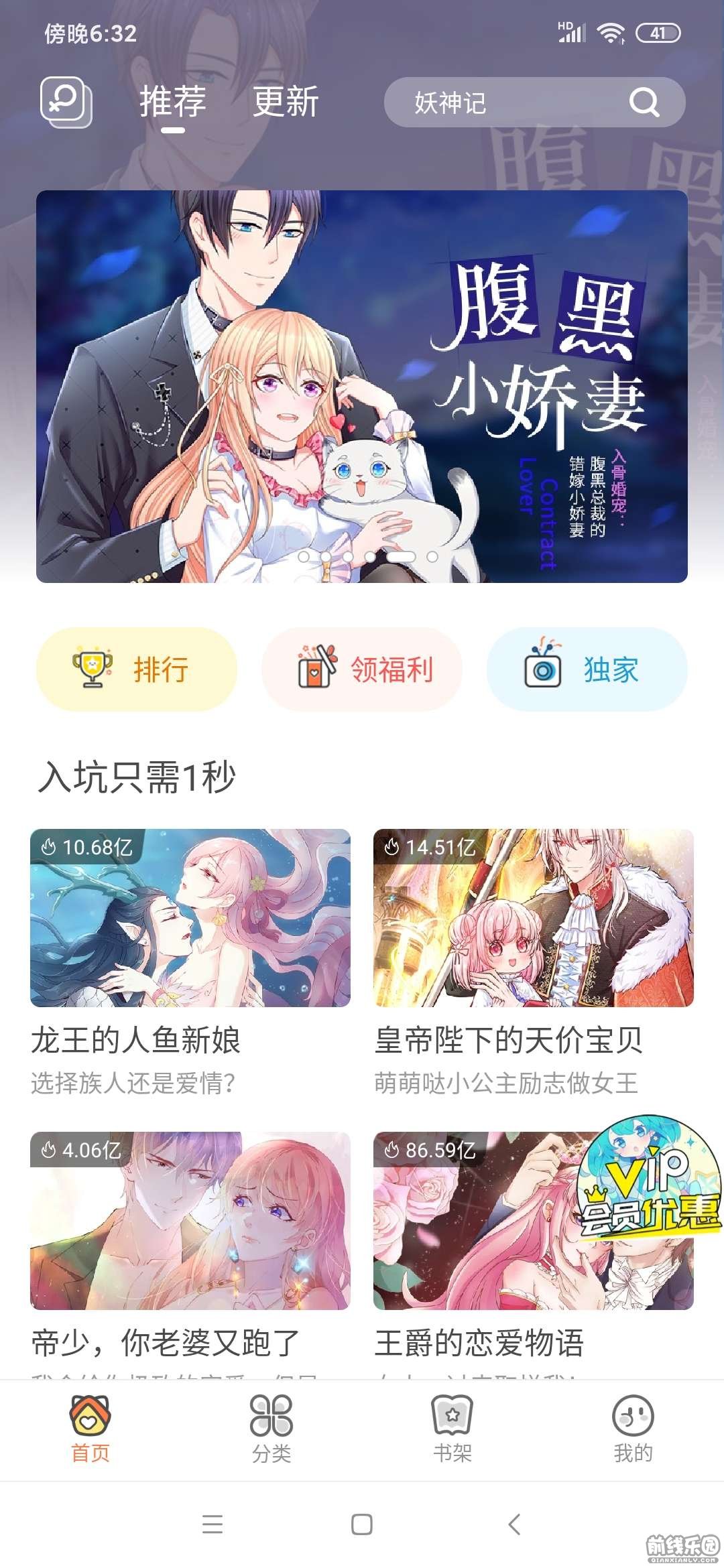Open the gender preference switch icon
Screen dimensions: 724x1568
click(x=66, y=102)
